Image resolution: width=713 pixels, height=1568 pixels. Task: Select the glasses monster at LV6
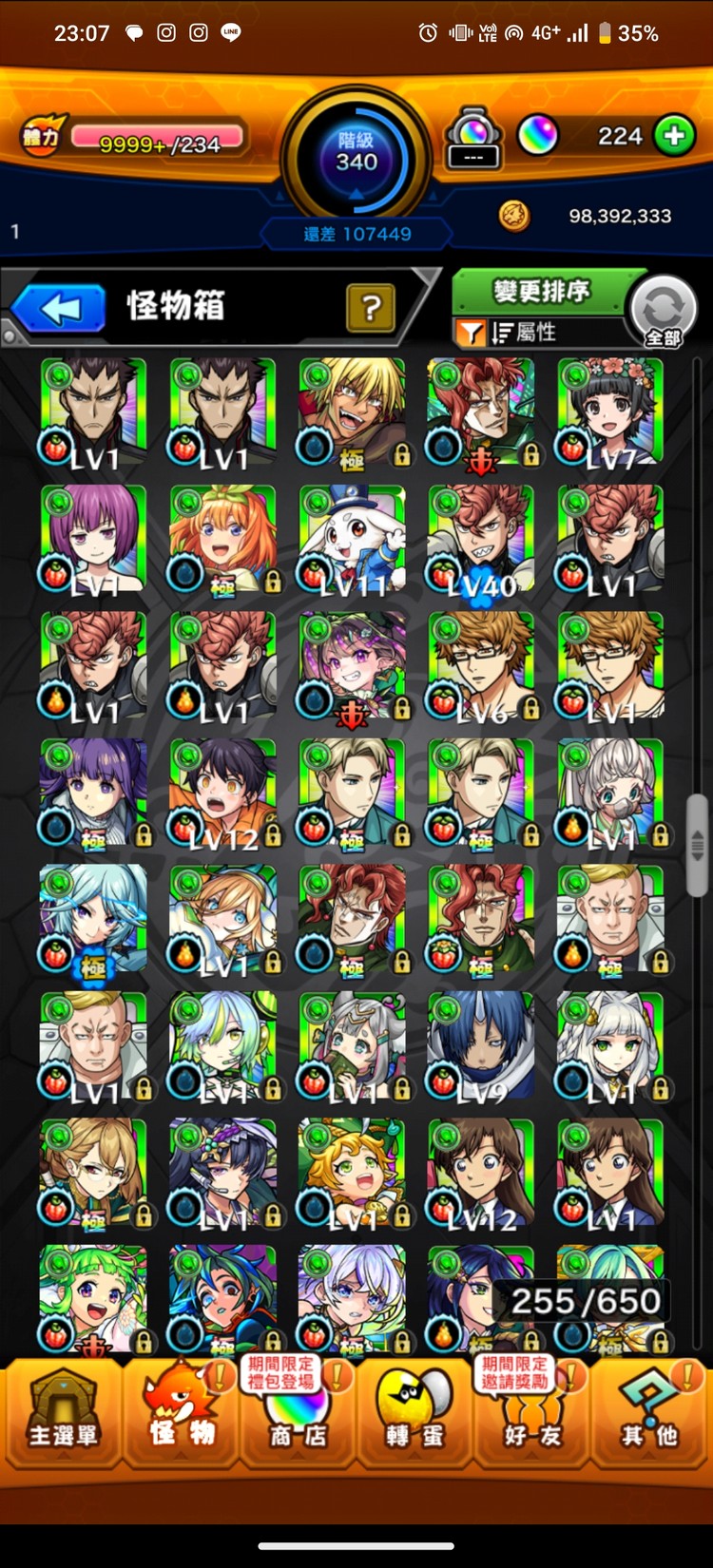coord(481,666)
